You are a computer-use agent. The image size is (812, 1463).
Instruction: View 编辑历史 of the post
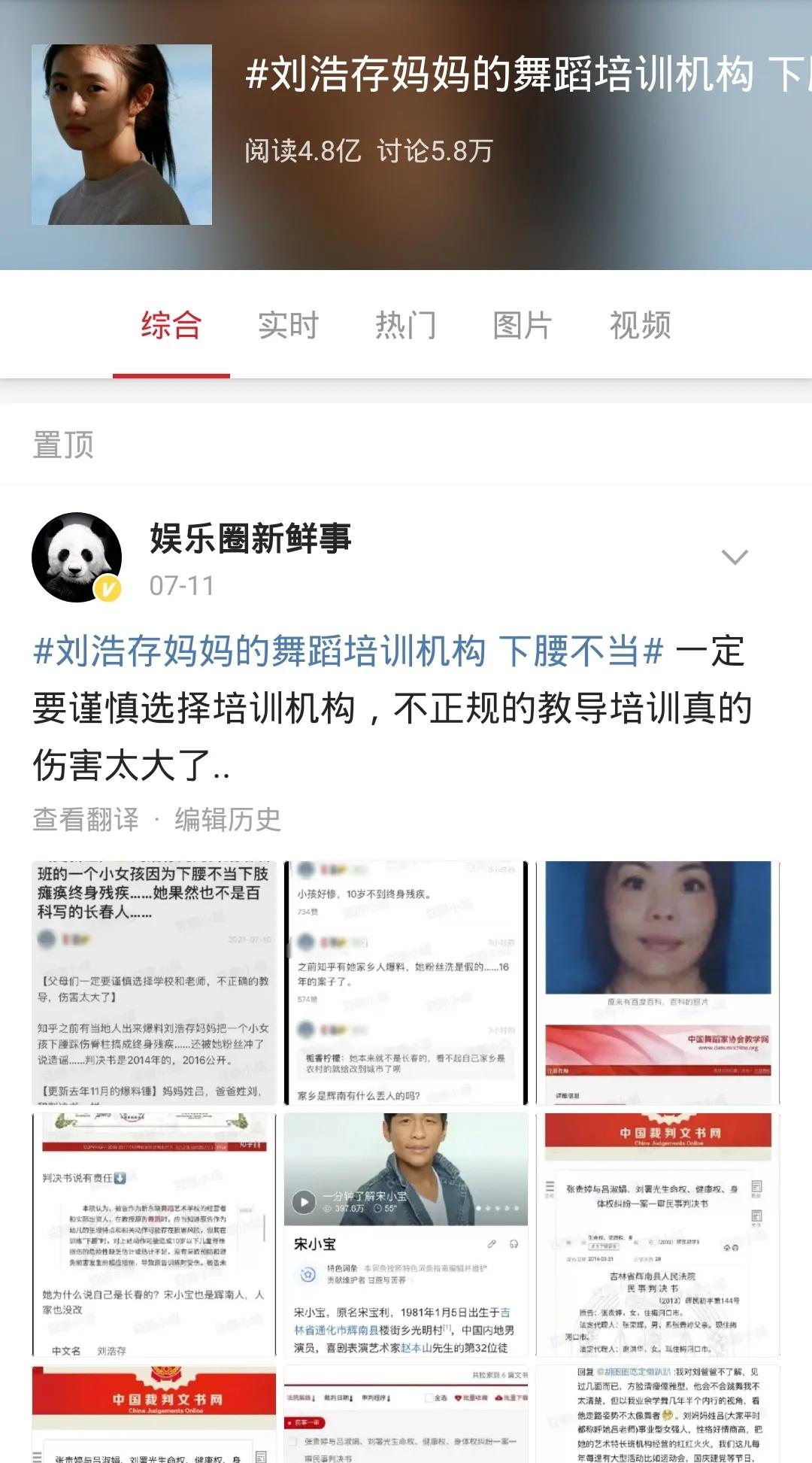[228, 820]
